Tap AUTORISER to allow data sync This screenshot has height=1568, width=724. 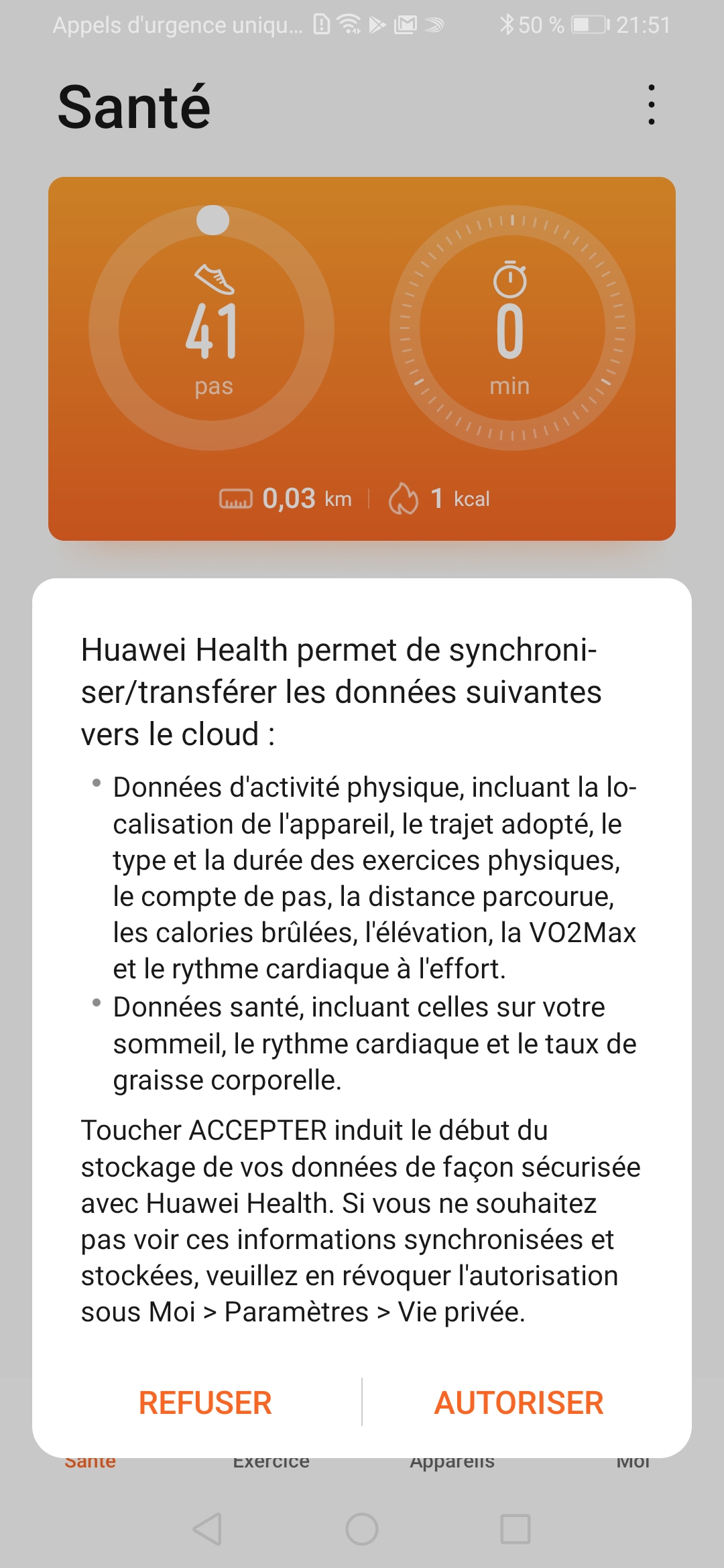(x=519, y=1402)
